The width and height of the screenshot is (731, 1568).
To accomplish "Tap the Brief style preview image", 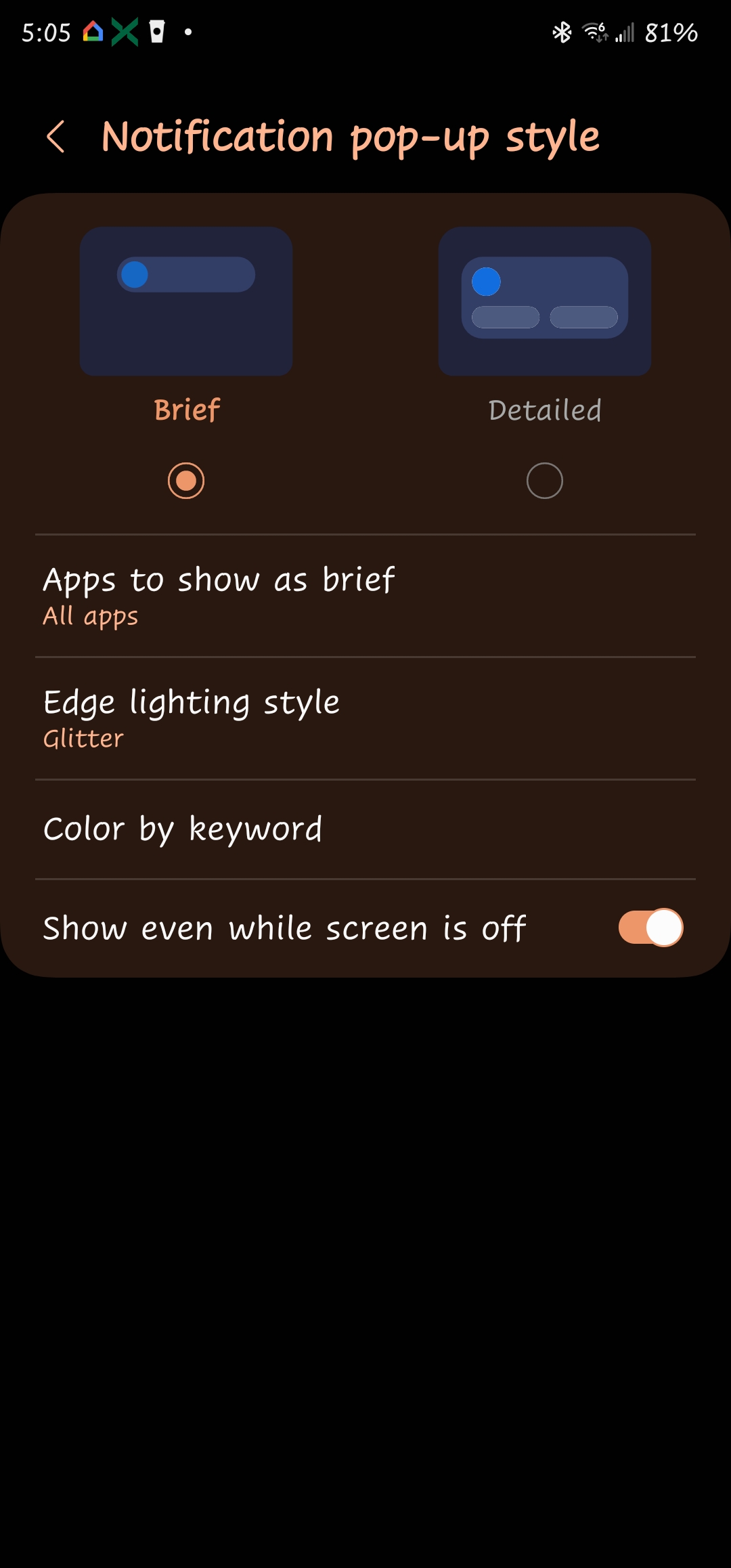I will tap(186, 301).
